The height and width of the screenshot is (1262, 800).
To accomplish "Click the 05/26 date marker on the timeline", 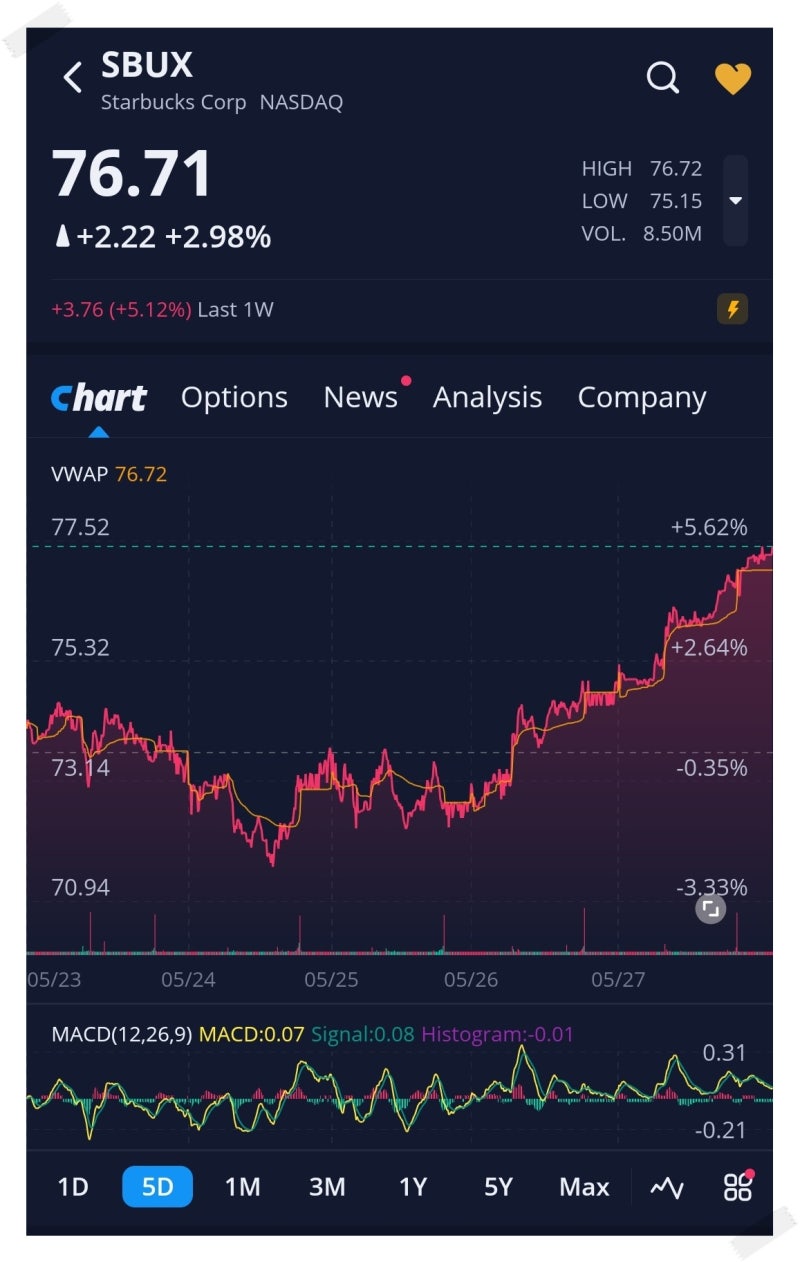I will click(470, 980).
